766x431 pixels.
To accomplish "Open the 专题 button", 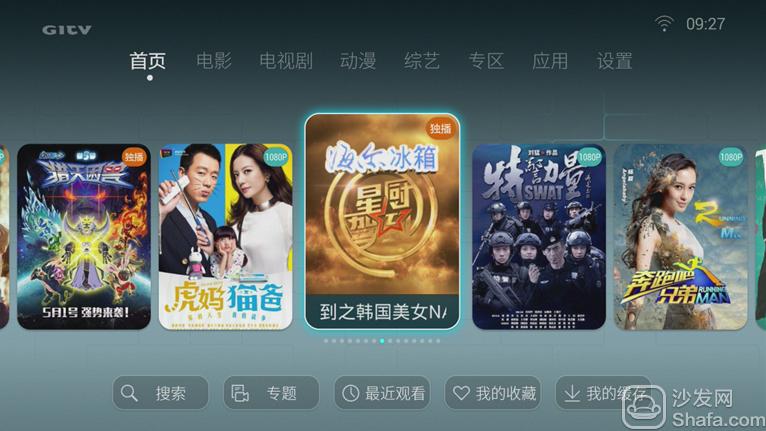I will tap(271, 393).
